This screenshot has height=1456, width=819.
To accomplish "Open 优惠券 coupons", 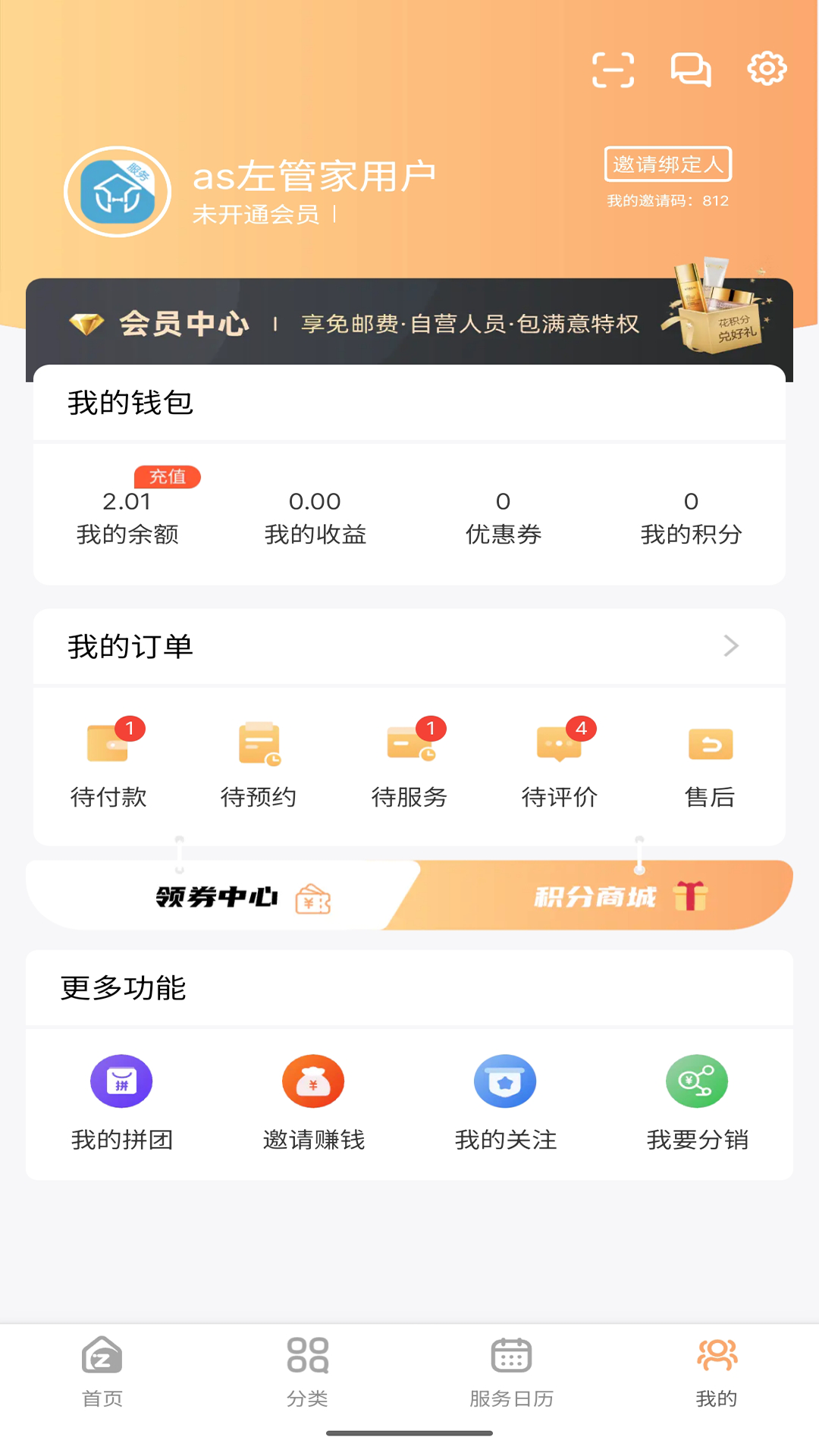I will pos(503,517).
